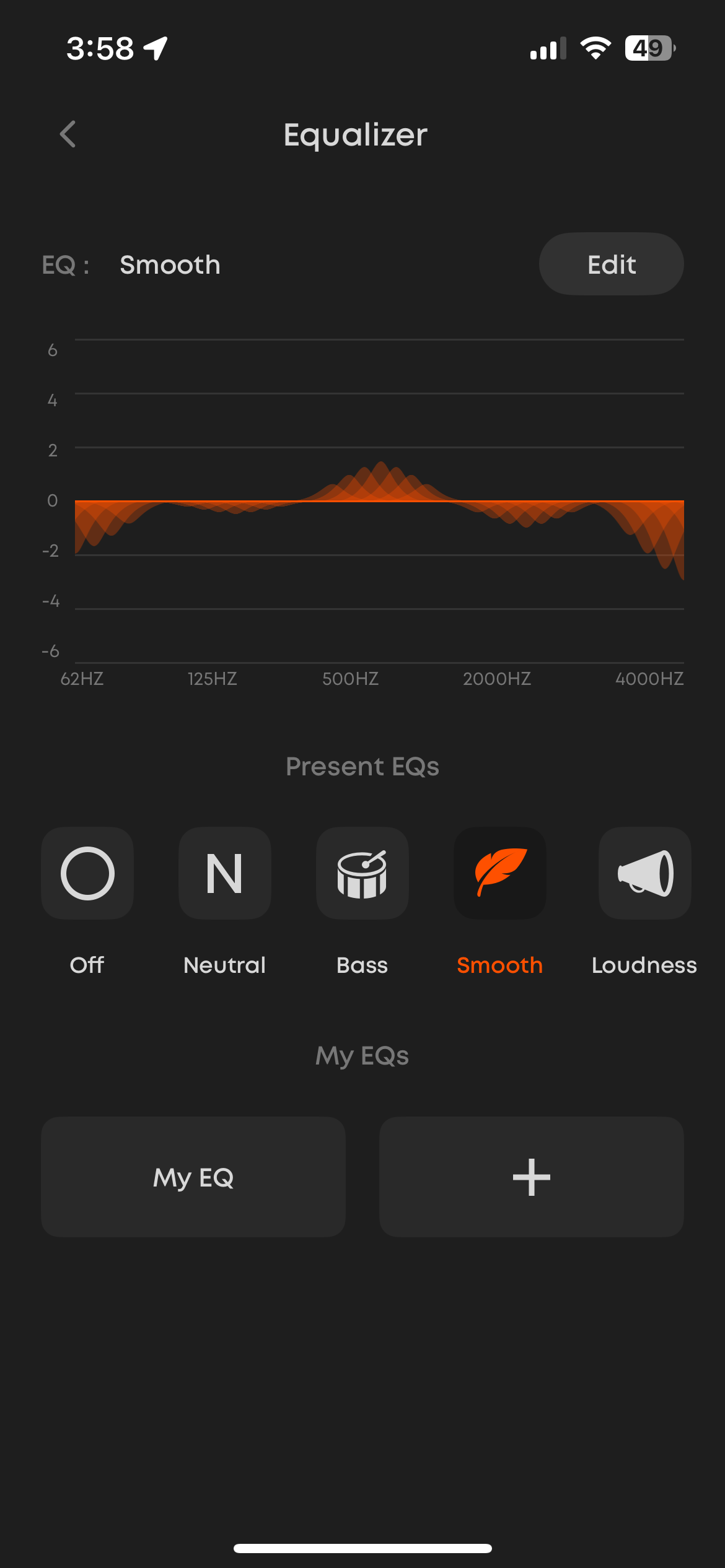Go back from the Equalizer screen

68,134
